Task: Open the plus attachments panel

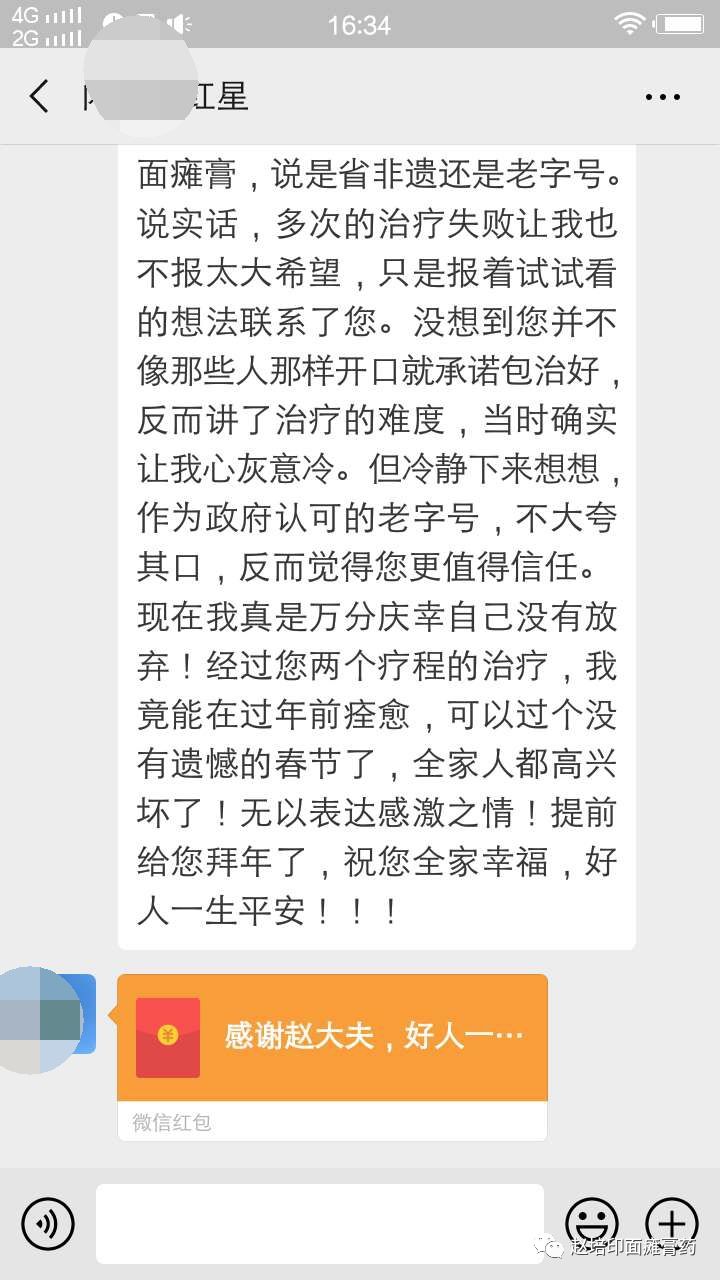Action: 671,1223
